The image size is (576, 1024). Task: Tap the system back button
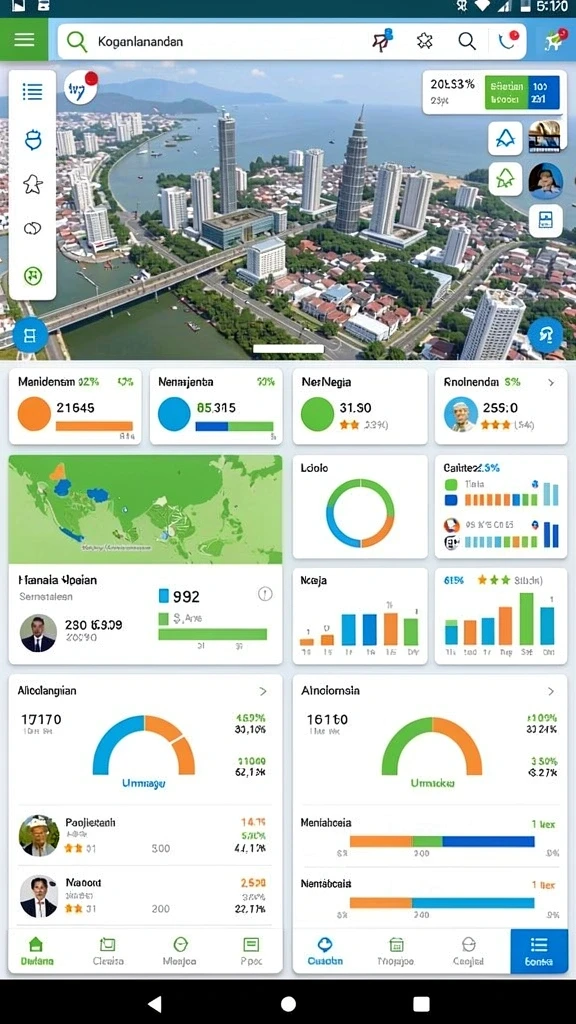(154, 1004)
